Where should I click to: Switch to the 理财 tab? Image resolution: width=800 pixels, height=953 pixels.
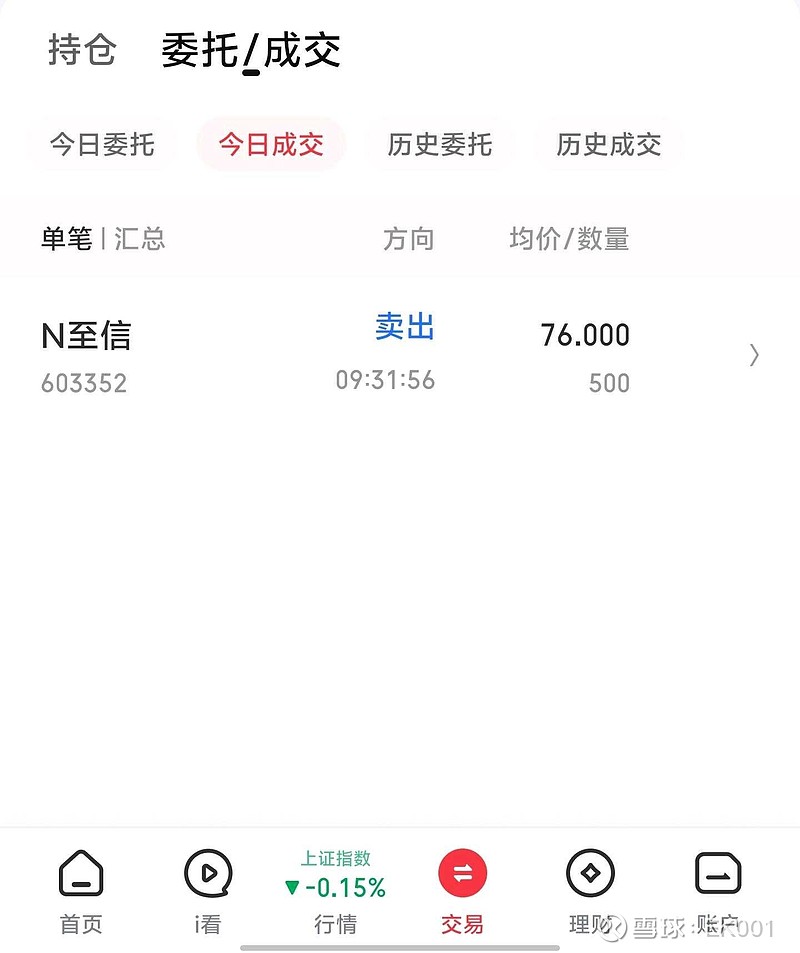pos(590,891)
